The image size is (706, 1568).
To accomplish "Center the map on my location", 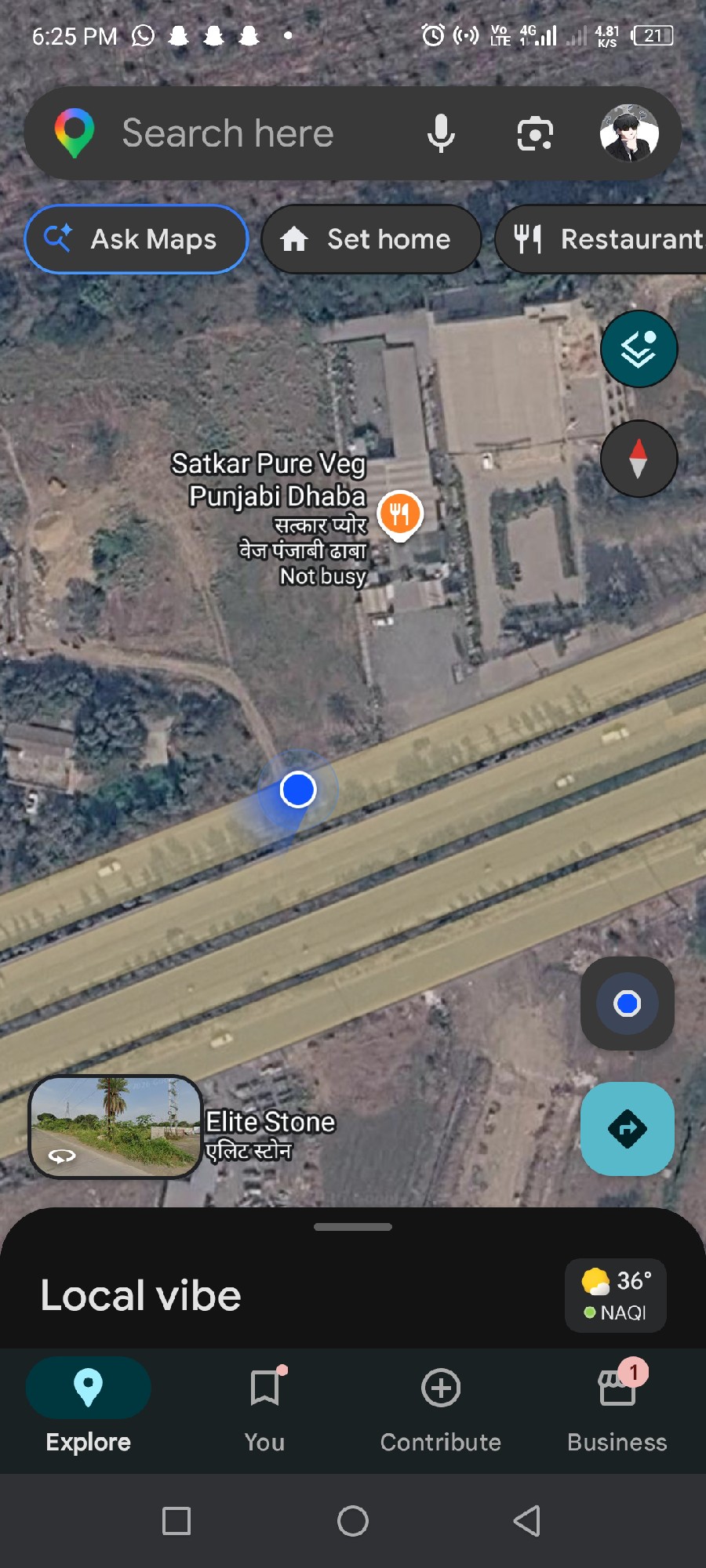I will click(x=628, y=1004).
